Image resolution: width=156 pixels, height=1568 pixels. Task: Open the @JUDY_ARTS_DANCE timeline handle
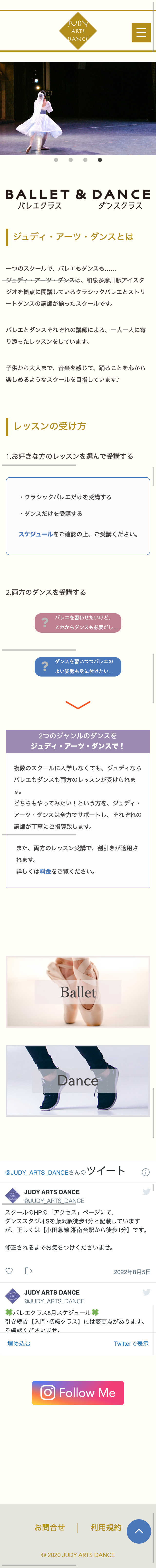36,1172
